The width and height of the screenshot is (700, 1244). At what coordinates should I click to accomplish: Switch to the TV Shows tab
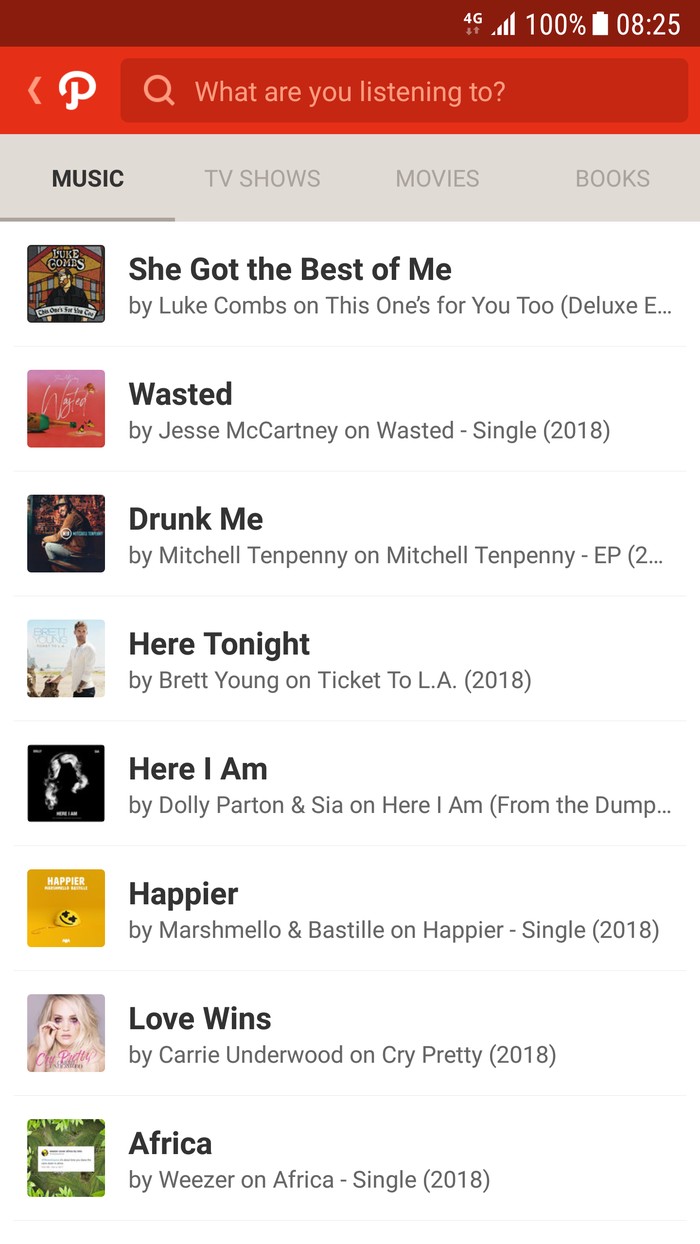pyautogui.click(x=262, y=179)
